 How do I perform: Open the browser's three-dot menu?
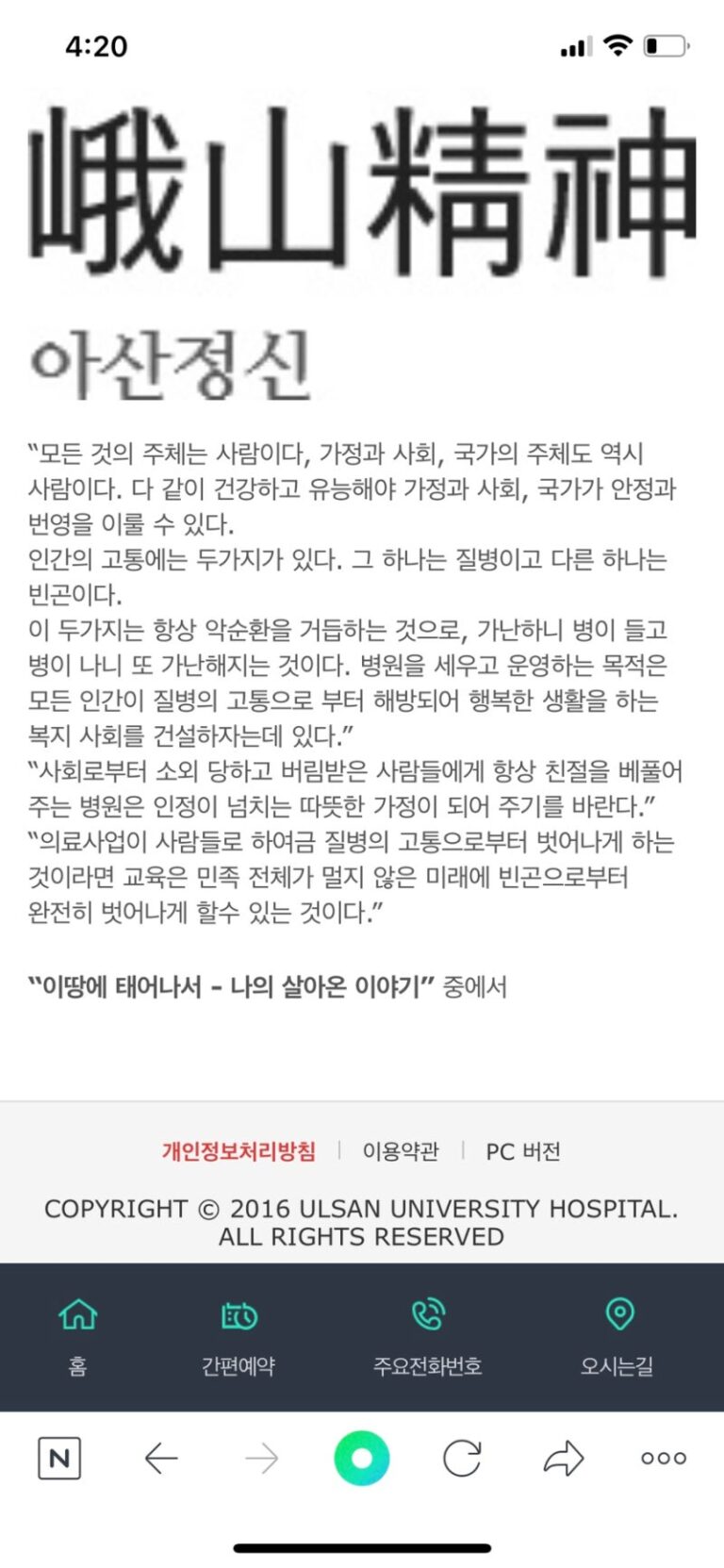[664, 1459]
